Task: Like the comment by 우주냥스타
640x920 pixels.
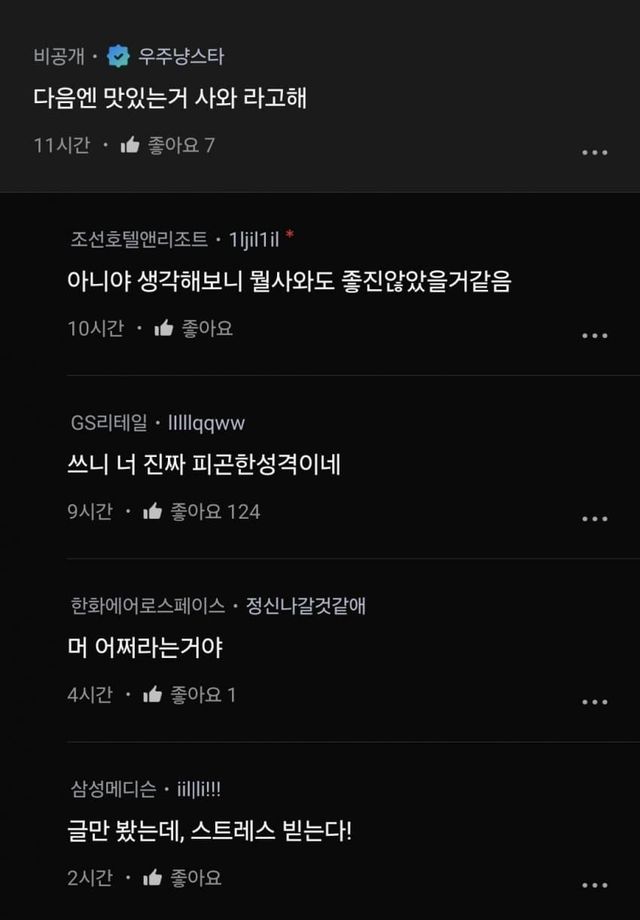Action: (131, 146)
